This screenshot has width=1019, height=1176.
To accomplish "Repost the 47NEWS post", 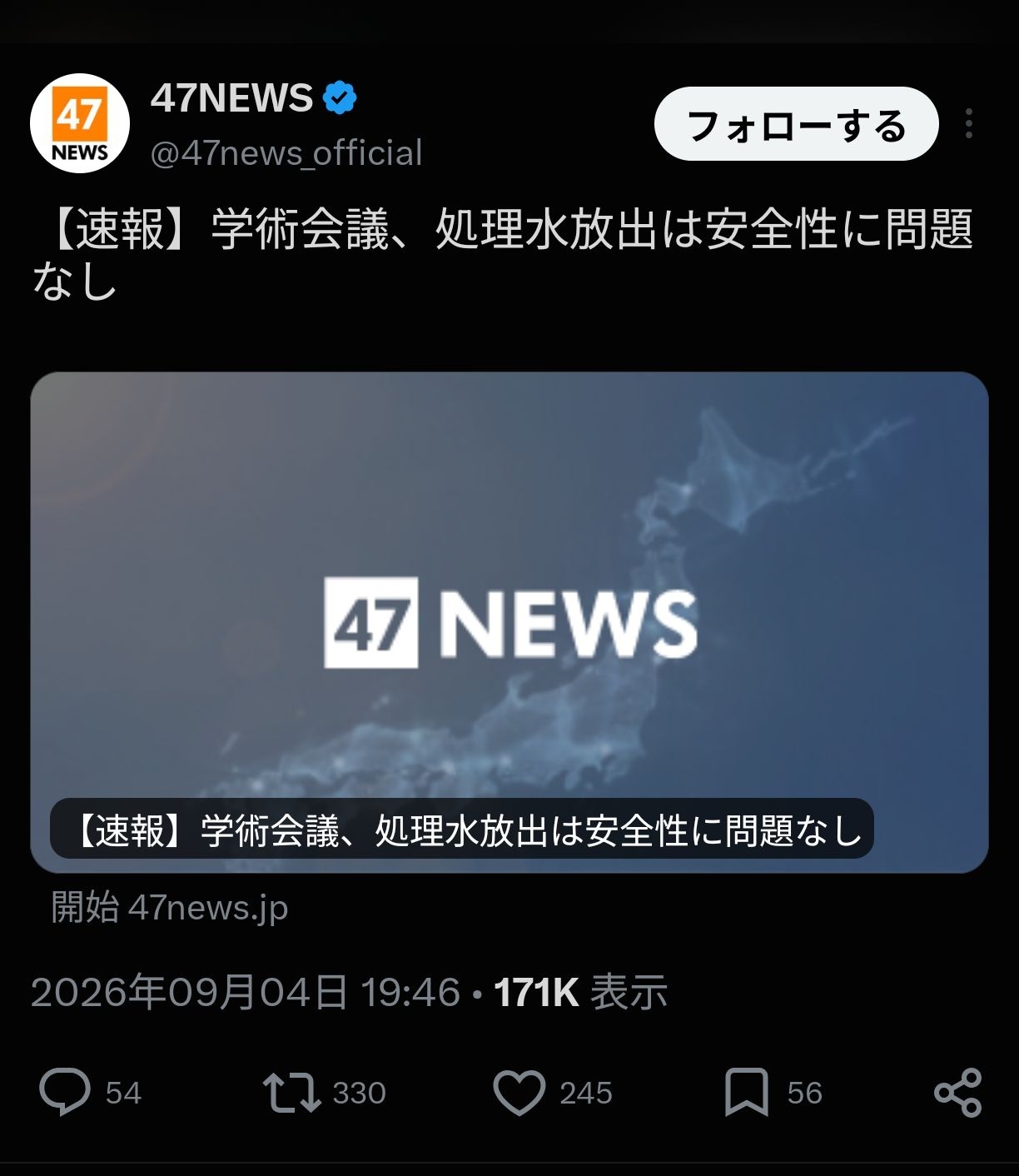I will (x=291, y=1092).
